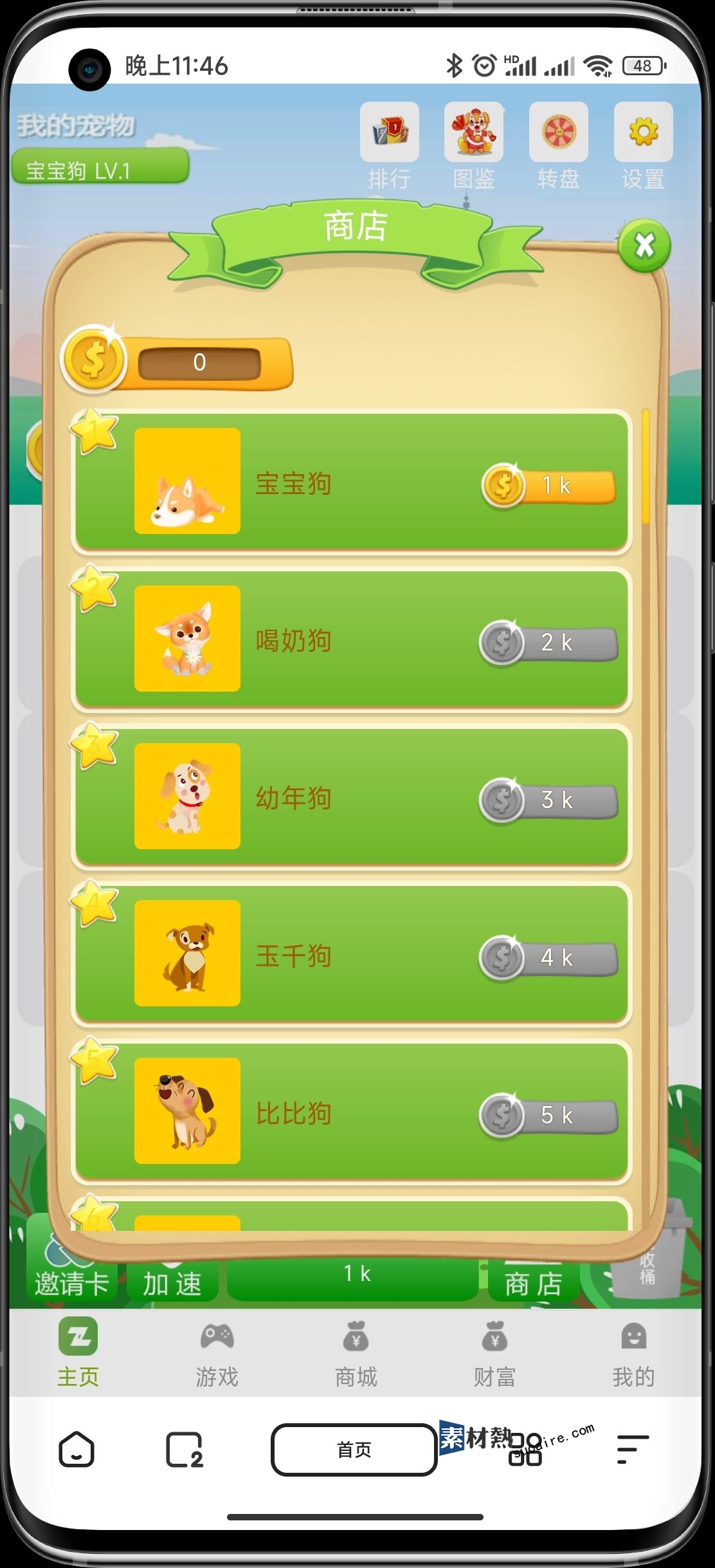
Task: Close the 商店 shop dialog
Action: click(644, 246)
